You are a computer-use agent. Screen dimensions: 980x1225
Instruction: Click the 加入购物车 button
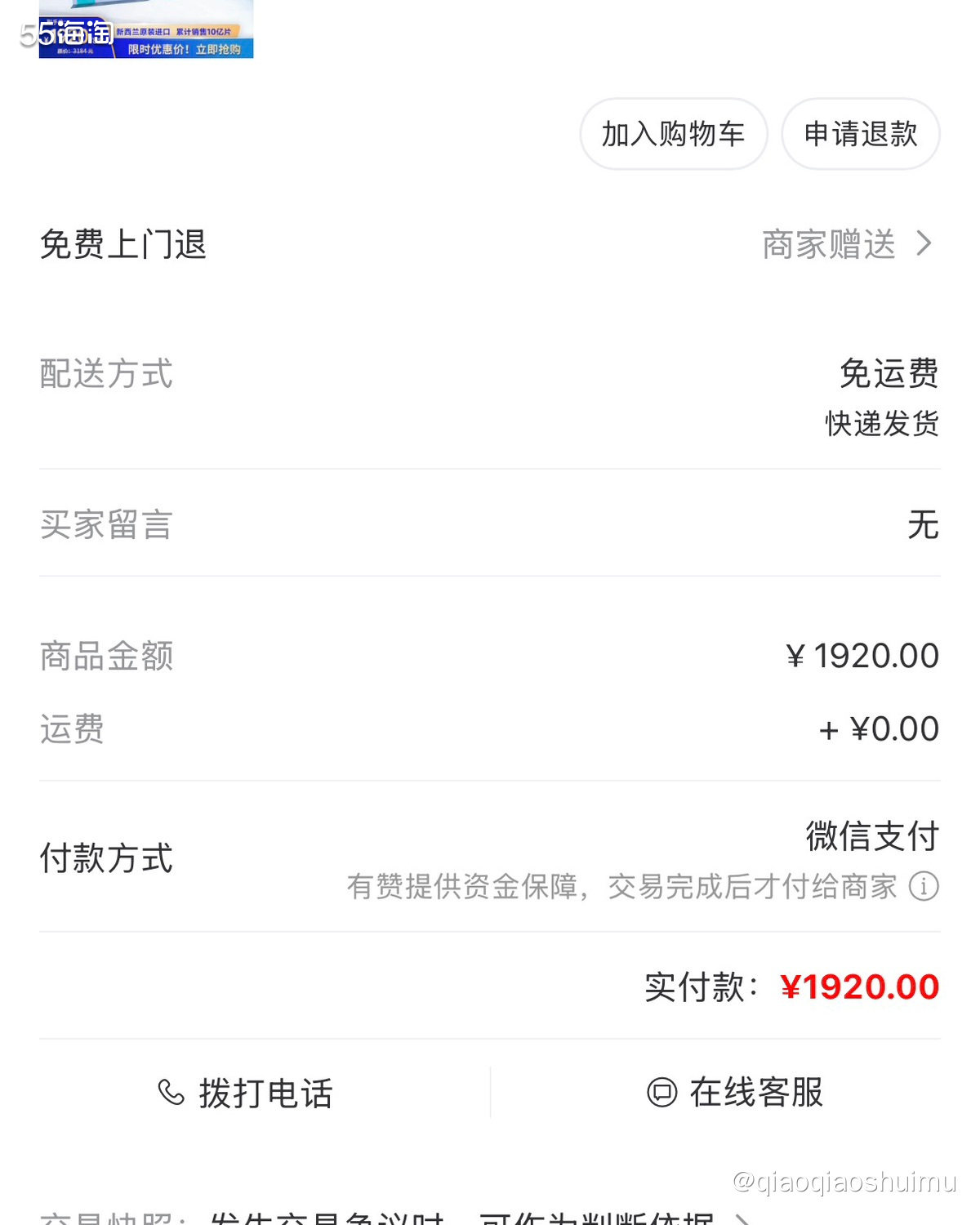click(x=673, y=134)
